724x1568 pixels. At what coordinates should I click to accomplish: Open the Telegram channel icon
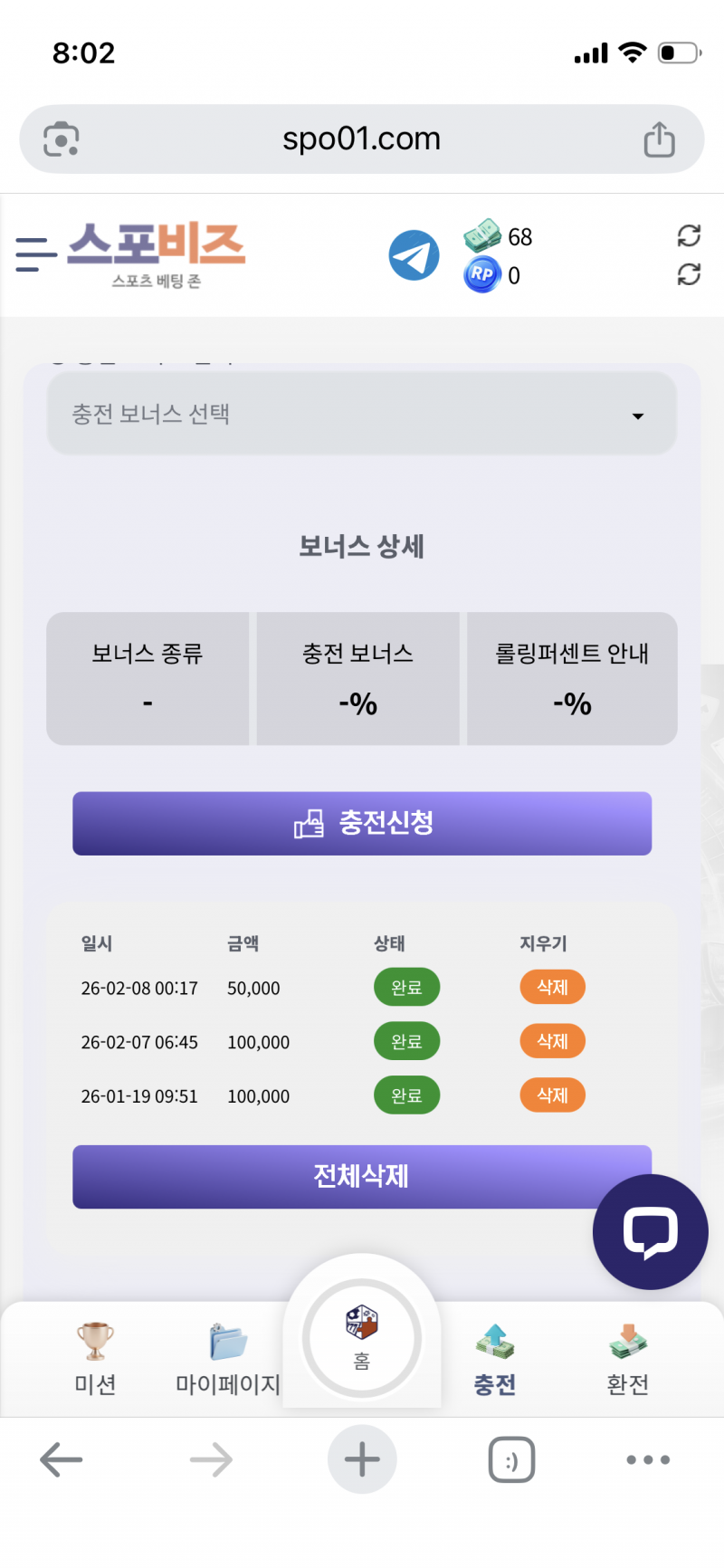pyautogui.click(x=414, y=255)
